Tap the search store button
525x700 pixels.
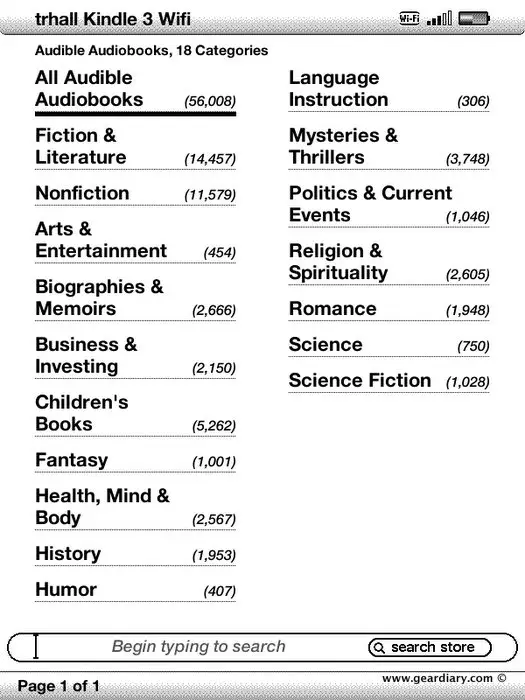point(430,647)
